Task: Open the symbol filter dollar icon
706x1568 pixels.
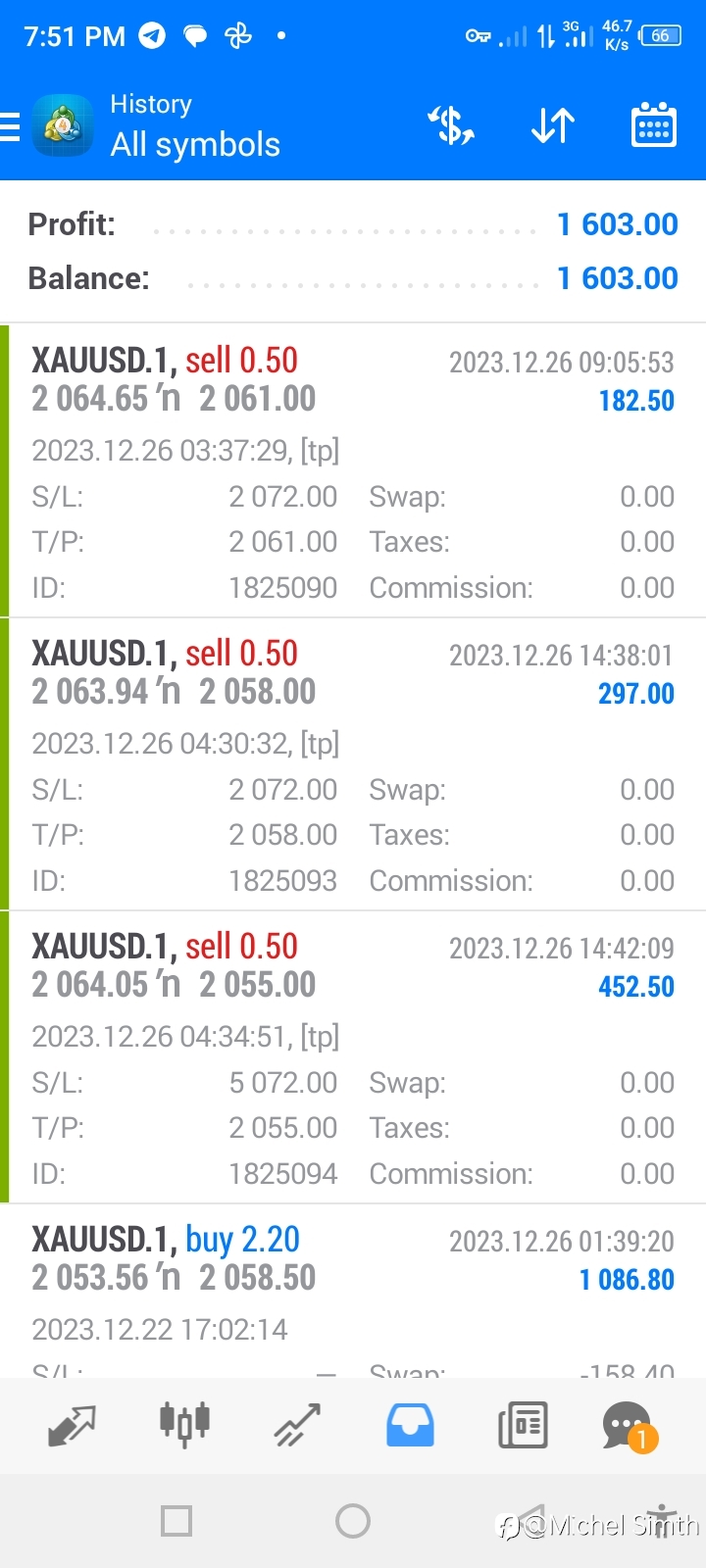Action: pyautogui.click(x=451, y=125)
